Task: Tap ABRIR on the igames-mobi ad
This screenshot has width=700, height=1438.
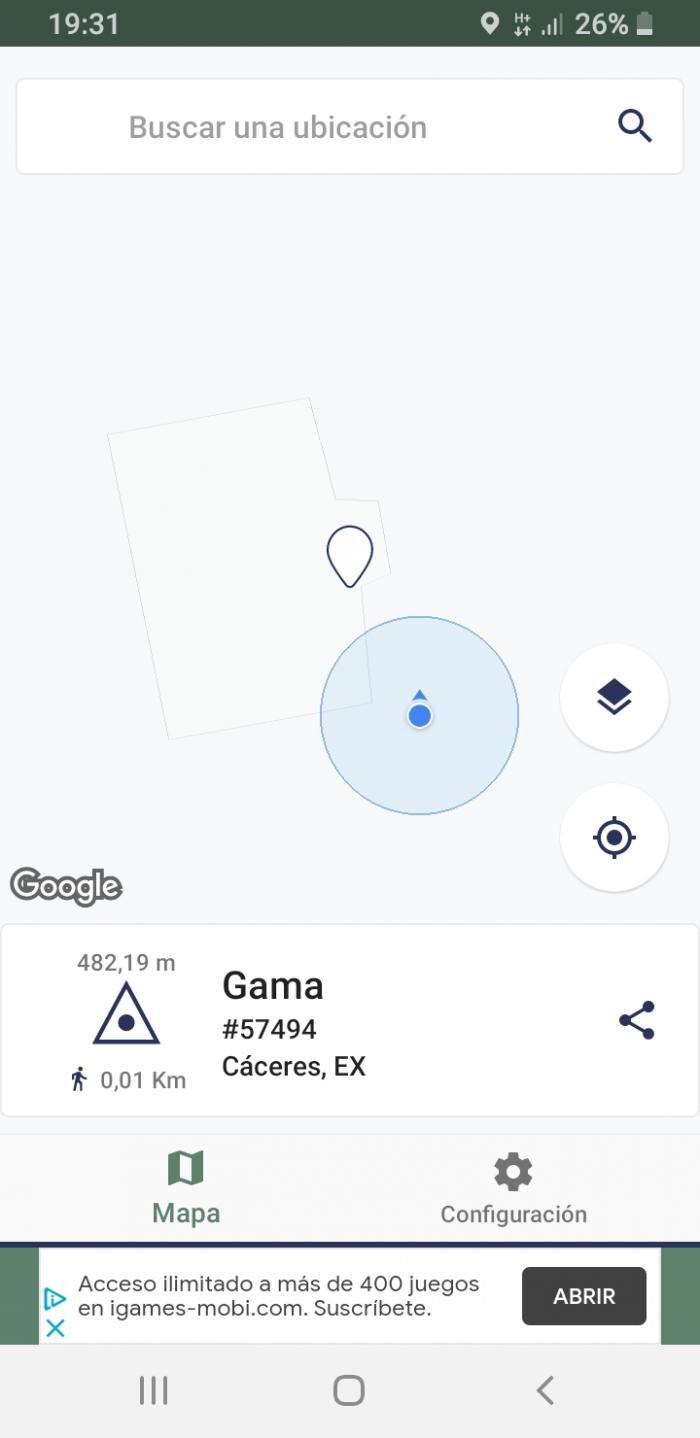Action: pos(584,1296)
